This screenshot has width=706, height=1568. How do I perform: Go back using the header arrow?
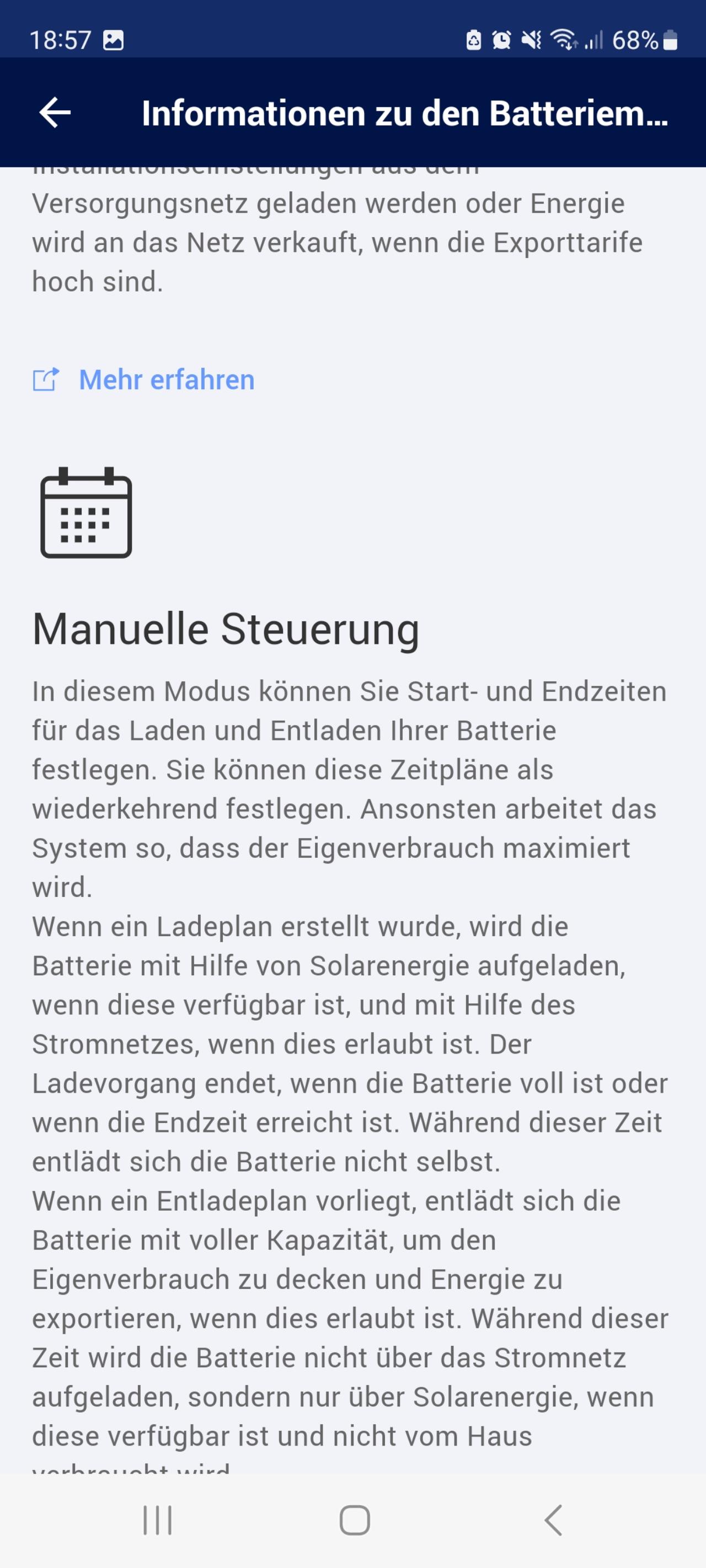(x=55, y=113)
